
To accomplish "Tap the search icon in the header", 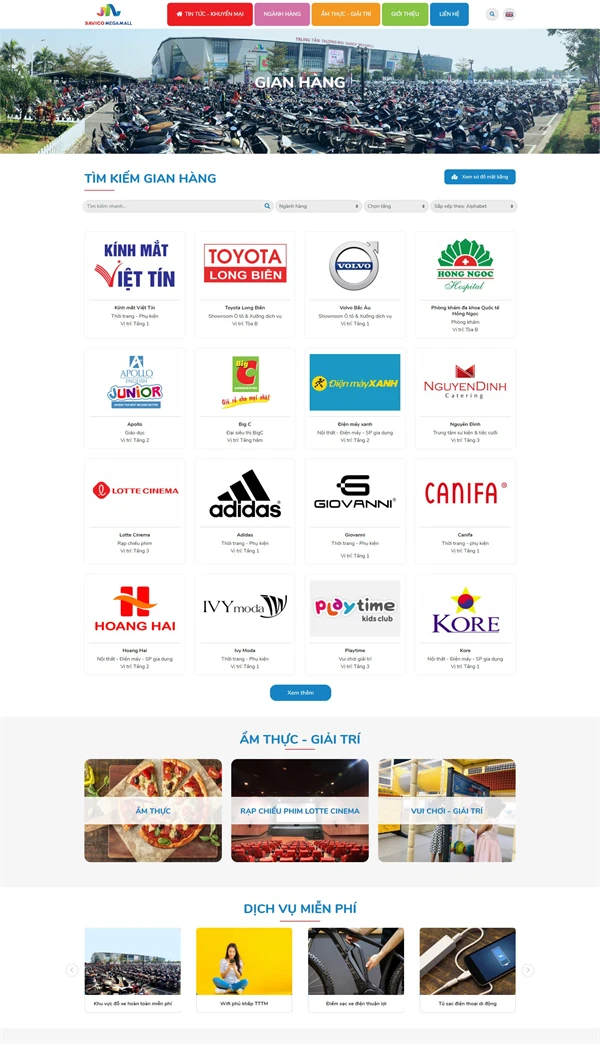I will 492,14.
